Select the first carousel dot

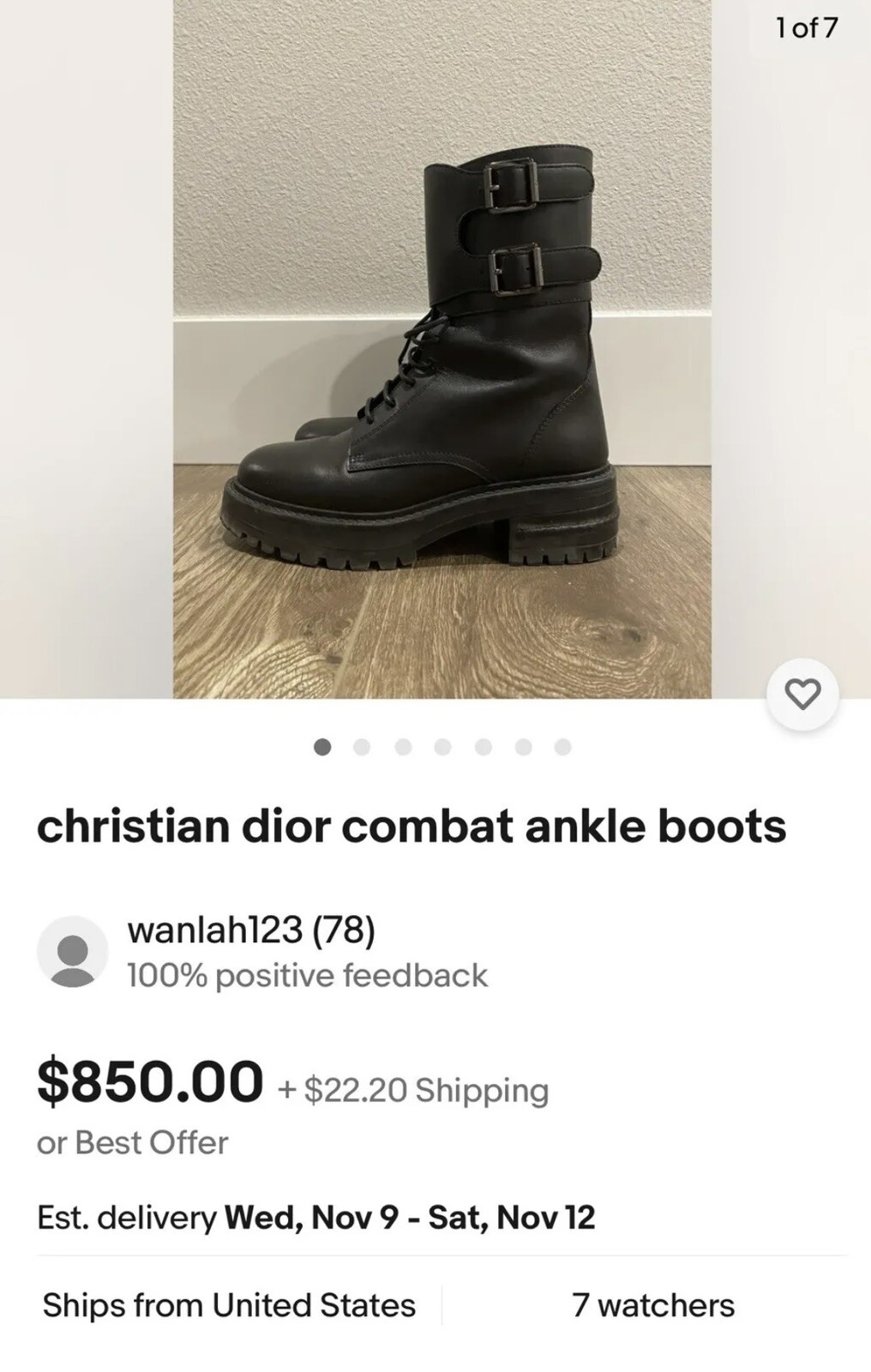pos(323,748)
